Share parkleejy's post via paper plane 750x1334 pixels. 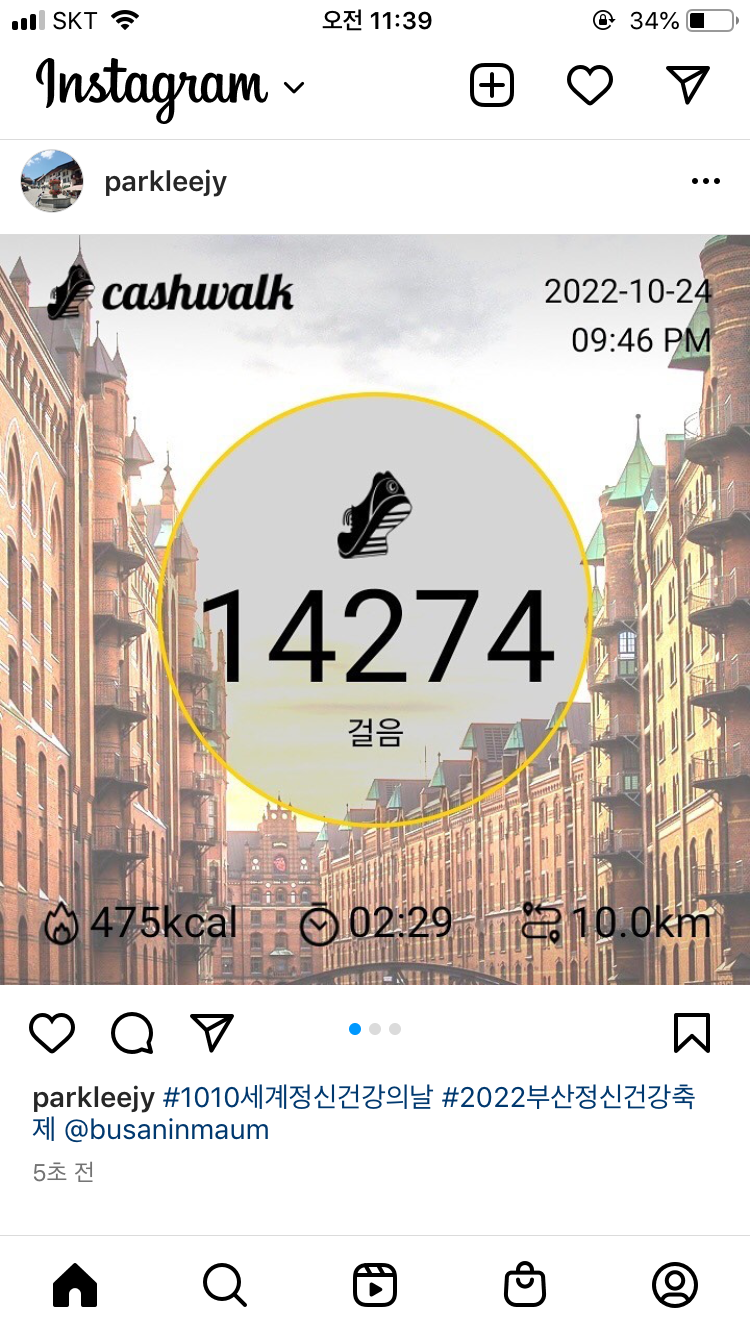pos(212,1032)
